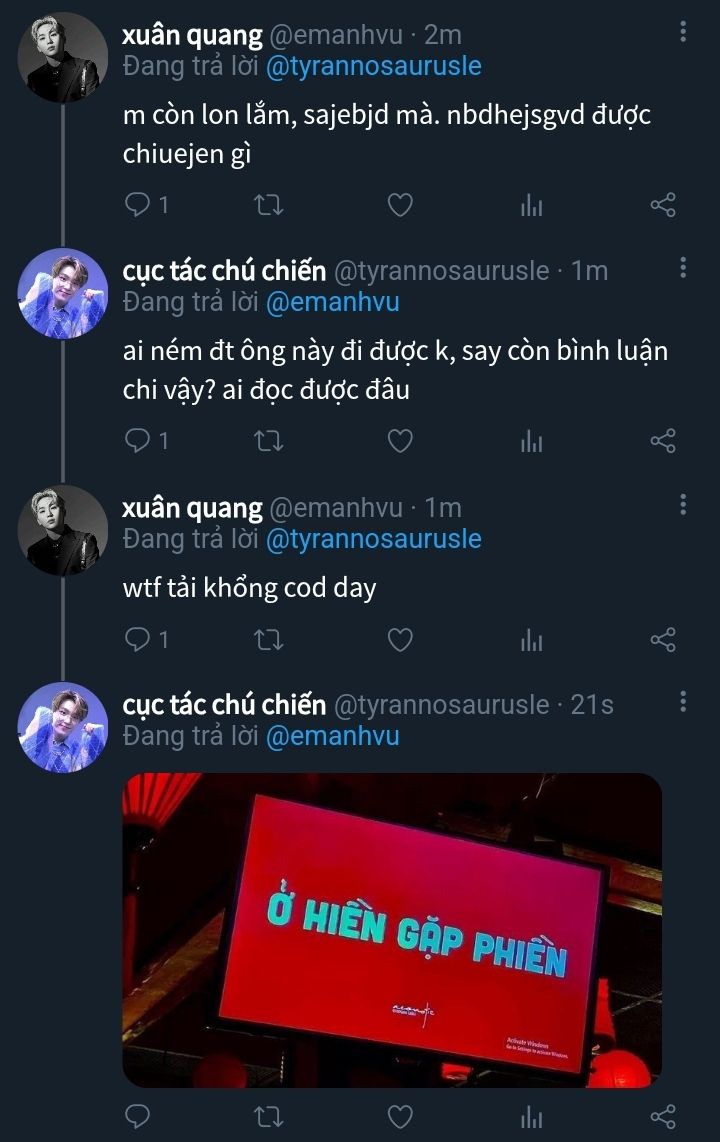Share the "m còn lon lắm" tweet

(x=663, y=205)
